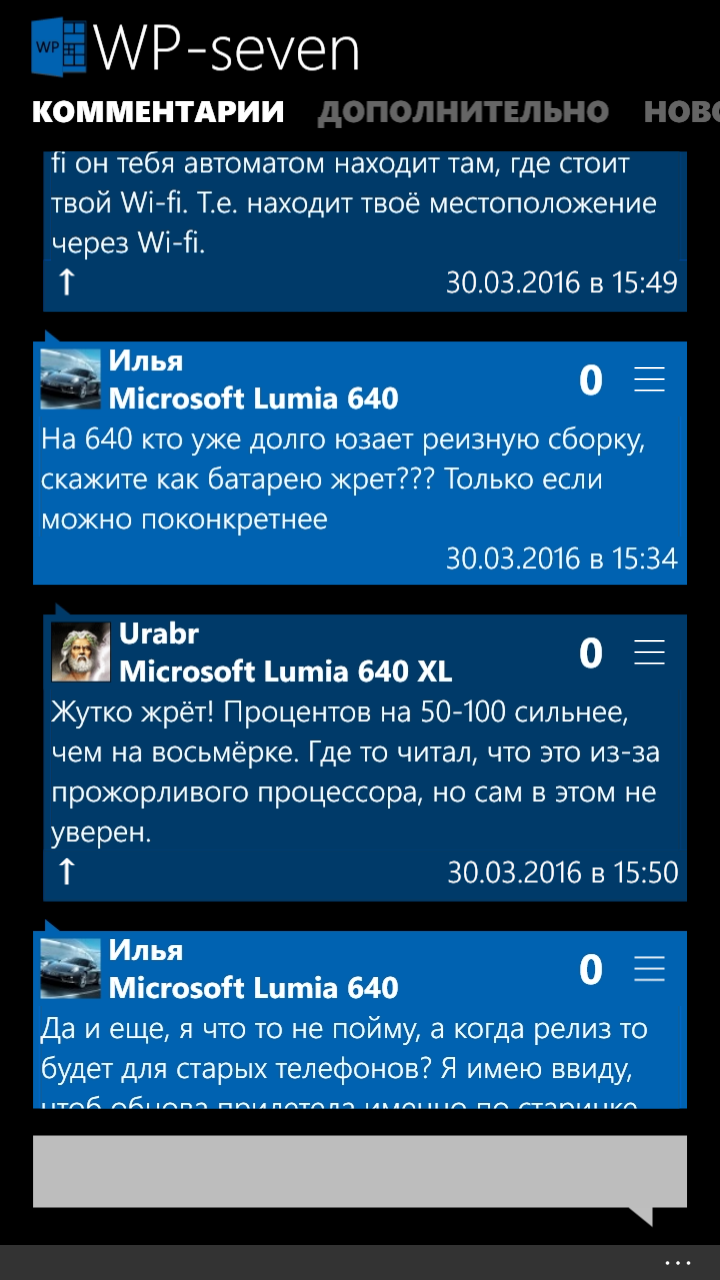Switch to the ДОПОЛНИТЕЛЬНО tab

click(463, 112)
